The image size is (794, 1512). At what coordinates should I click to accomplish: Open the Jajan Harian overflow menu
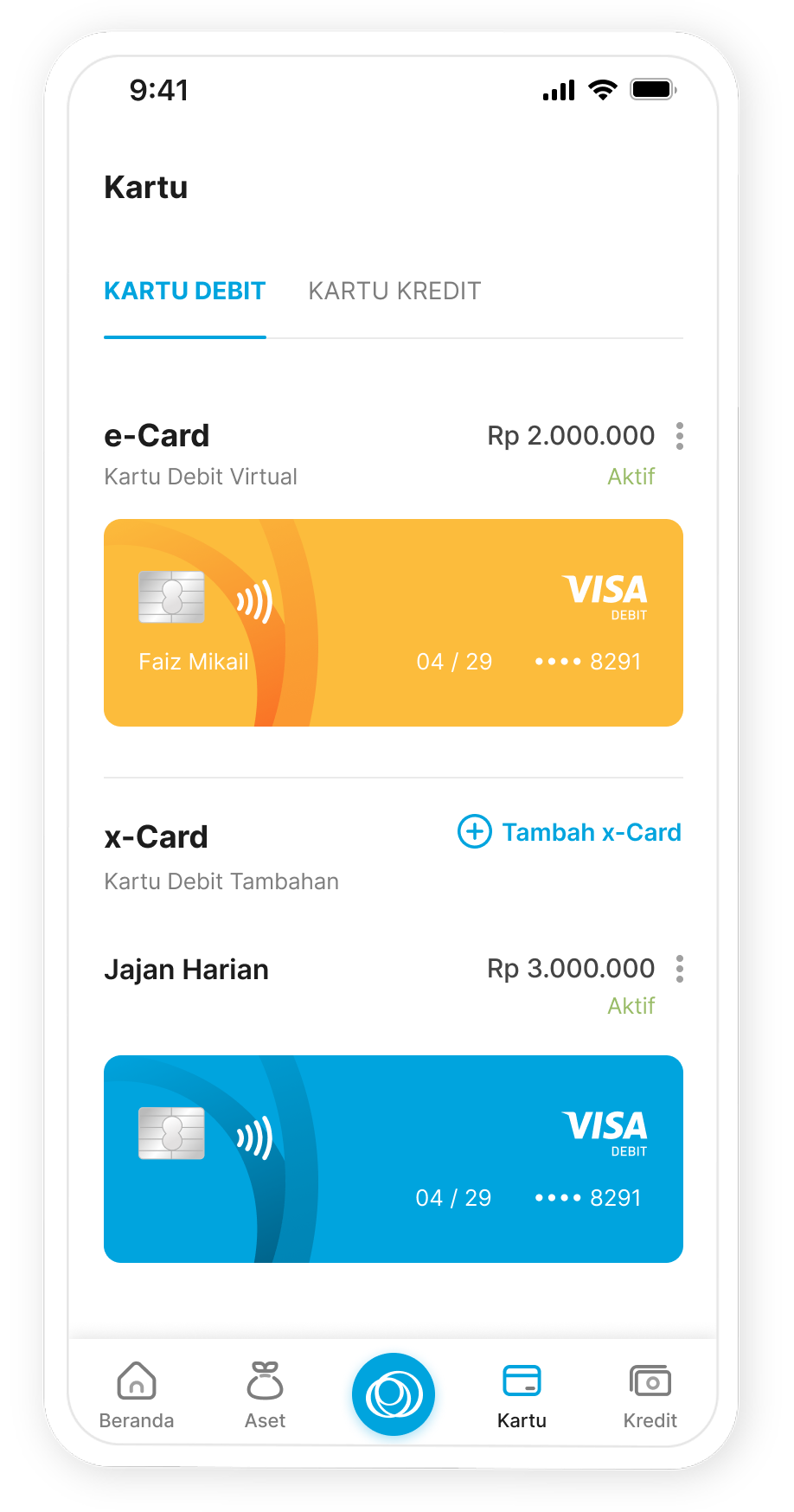click(680, 969)
